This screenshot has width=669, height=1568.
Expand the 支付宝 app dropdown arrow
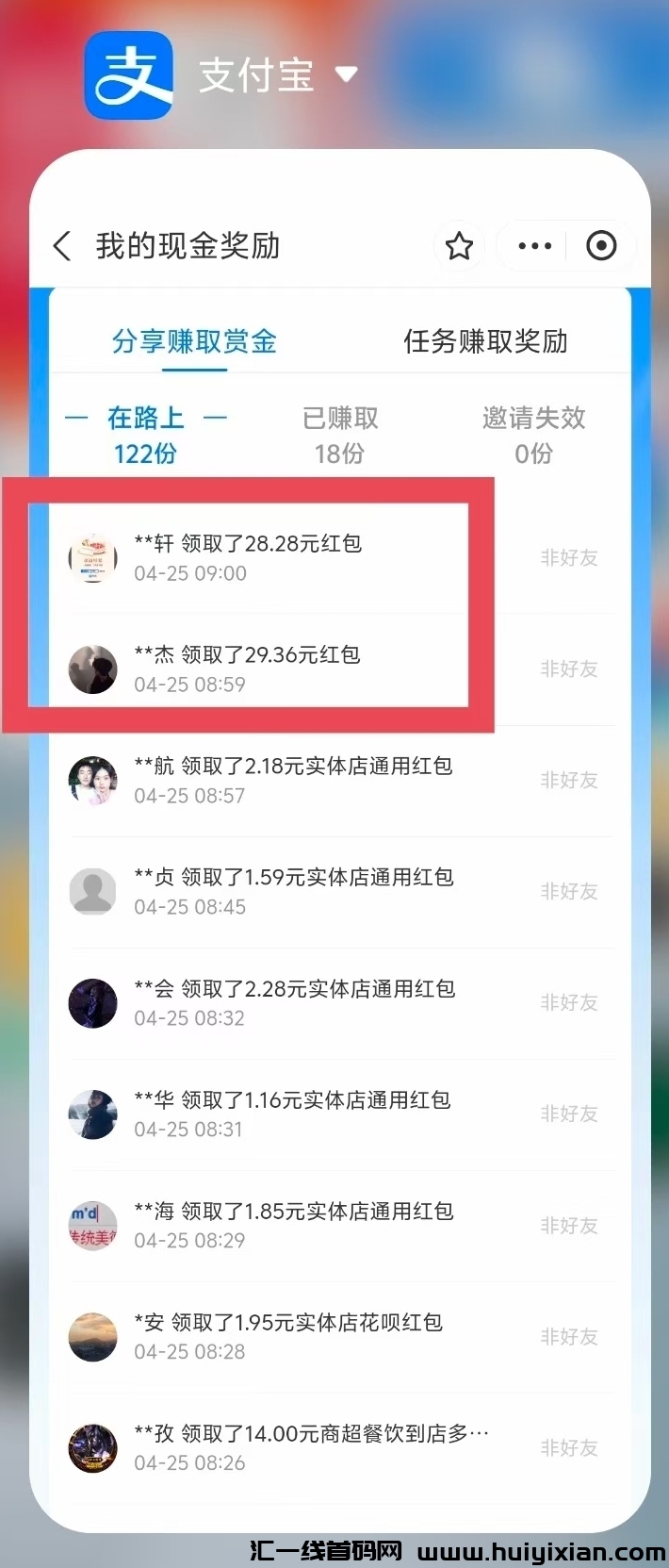tap(347, 74)
